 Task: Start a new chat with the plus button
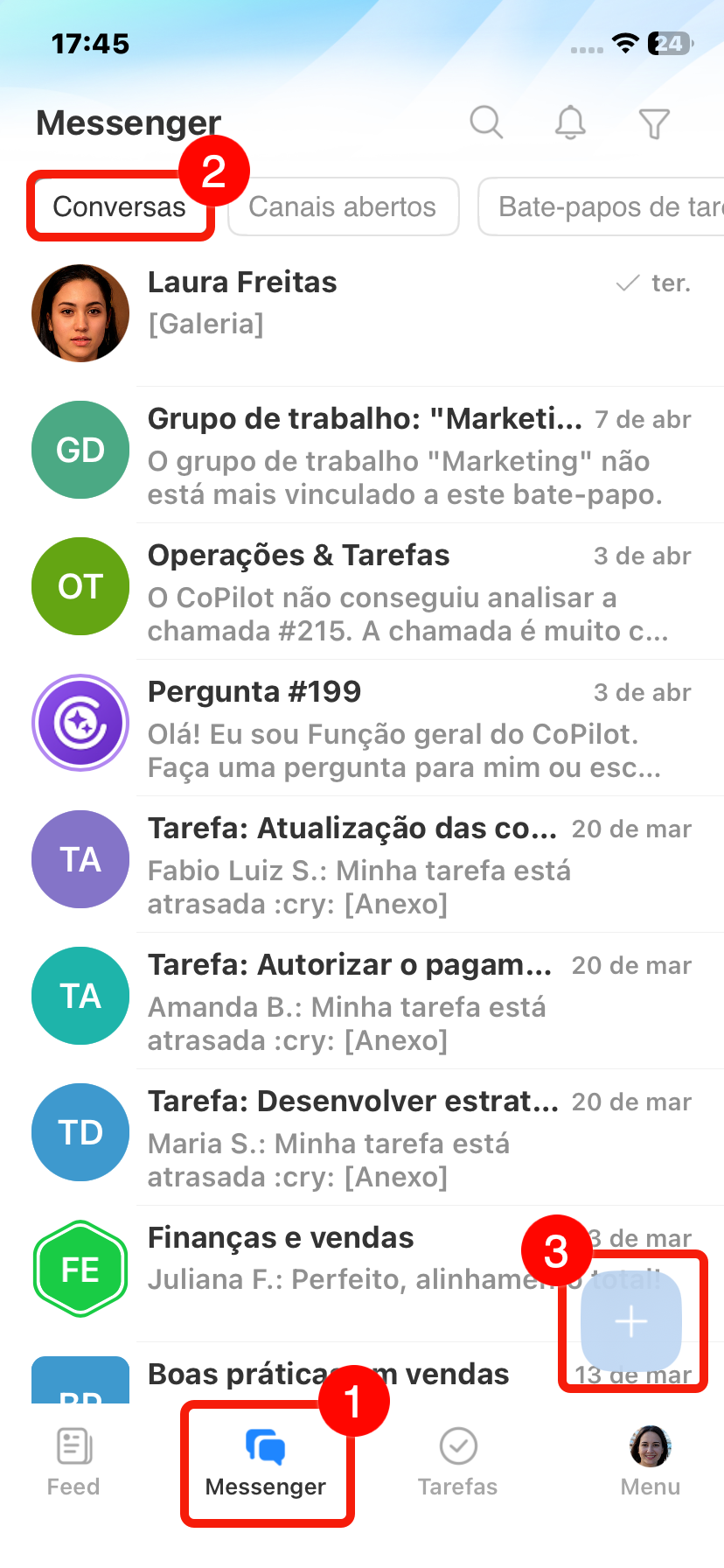[x=631, y=1321]
